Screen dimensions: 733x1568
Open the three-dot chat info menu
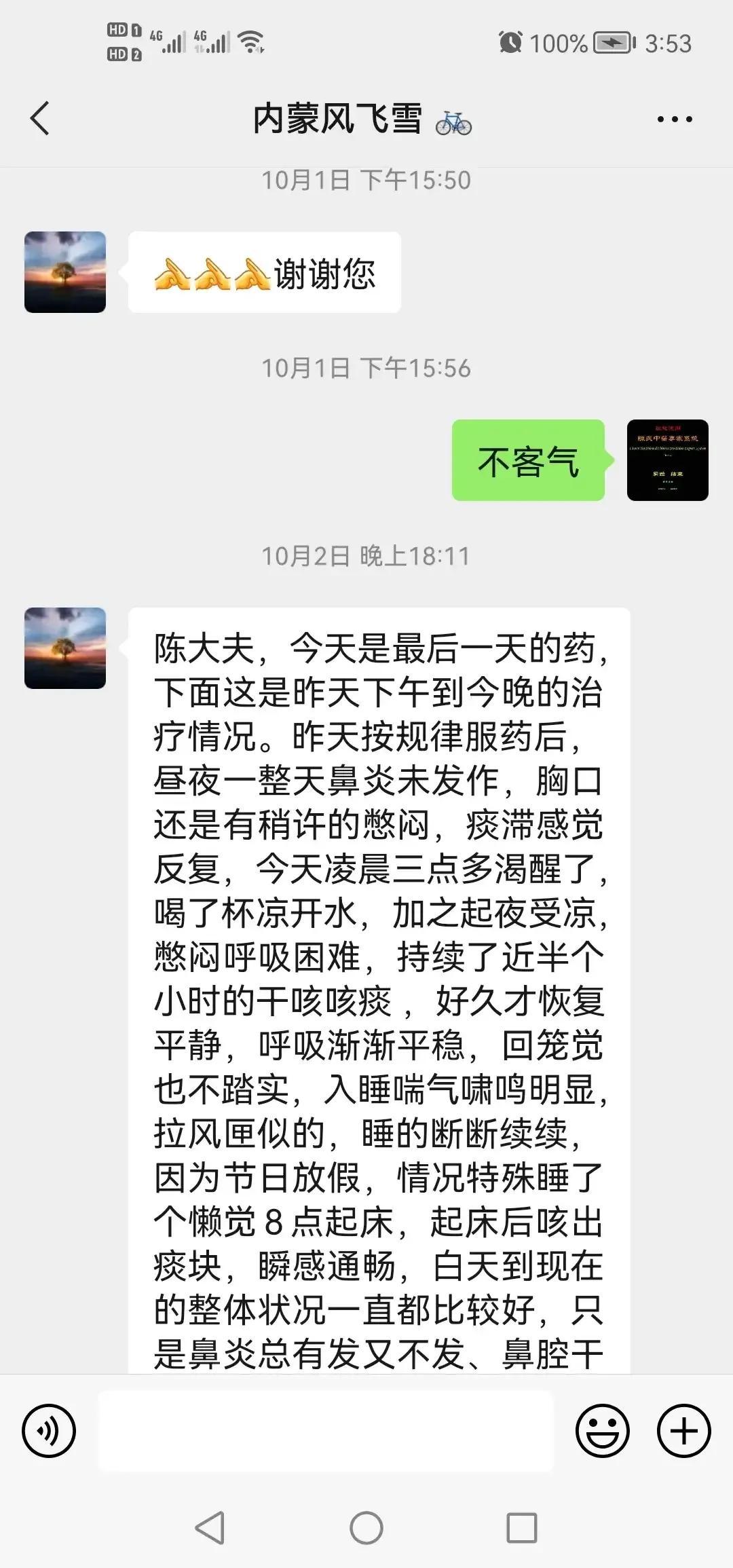coord(675,119)
